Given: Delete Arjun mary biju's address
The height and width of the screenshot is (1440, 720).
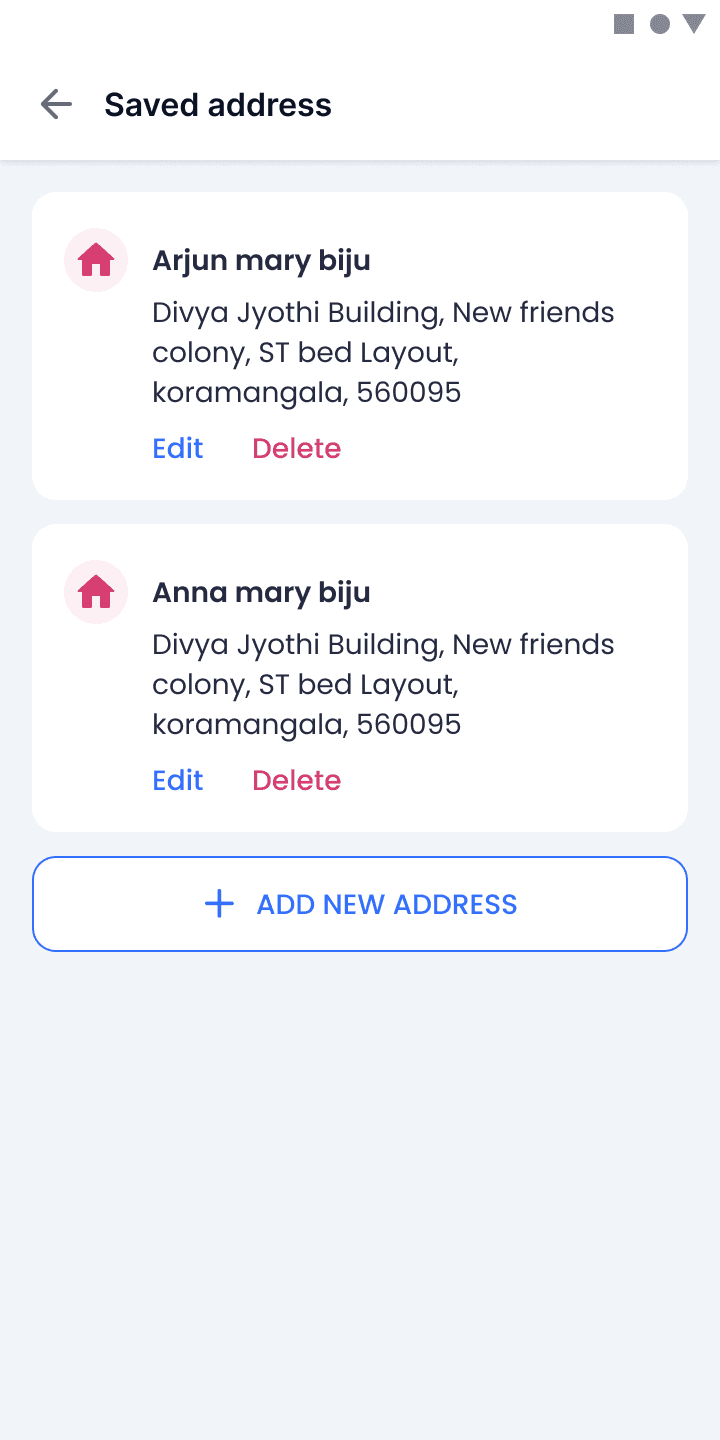Looking at the screenshot, I should point(296,449).
